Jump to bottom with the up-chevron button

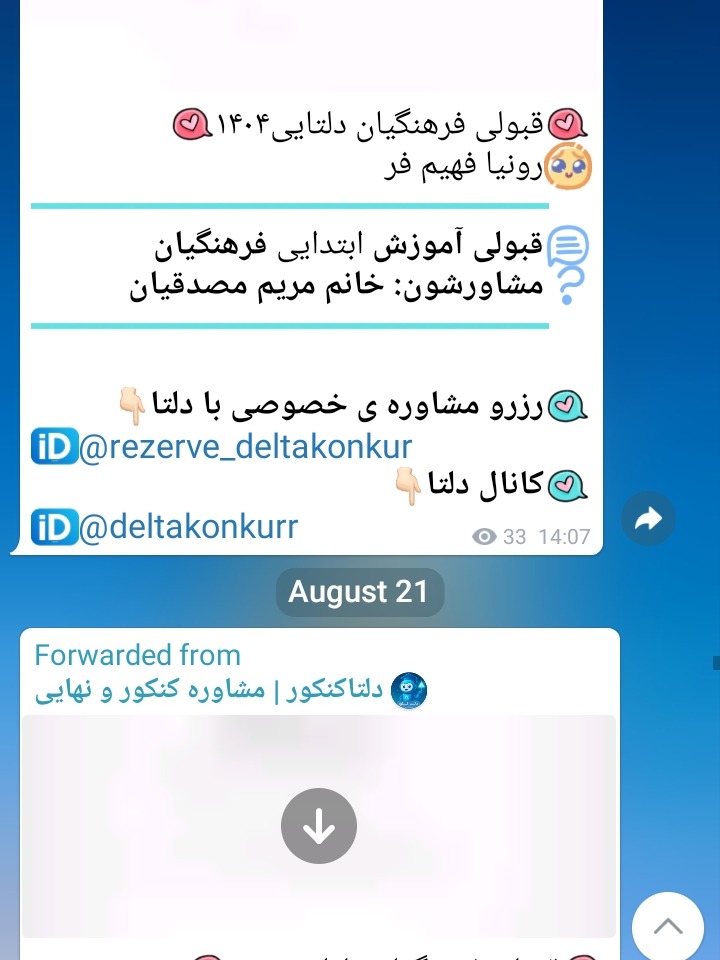pos(668,927)
